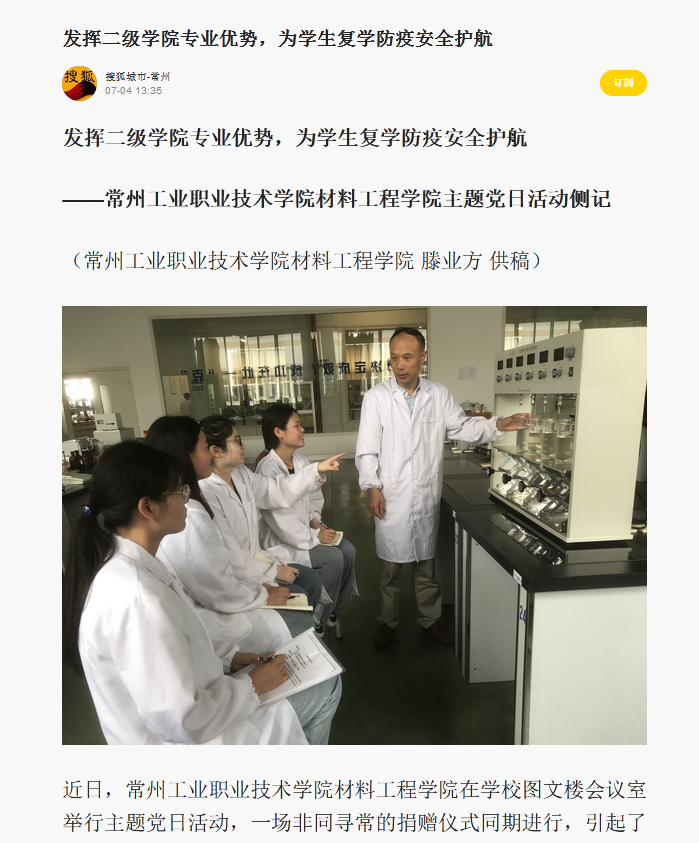This screenshot has width=699, height=843.
Task: Open the lab photo in the article
Action: point(354,525)
